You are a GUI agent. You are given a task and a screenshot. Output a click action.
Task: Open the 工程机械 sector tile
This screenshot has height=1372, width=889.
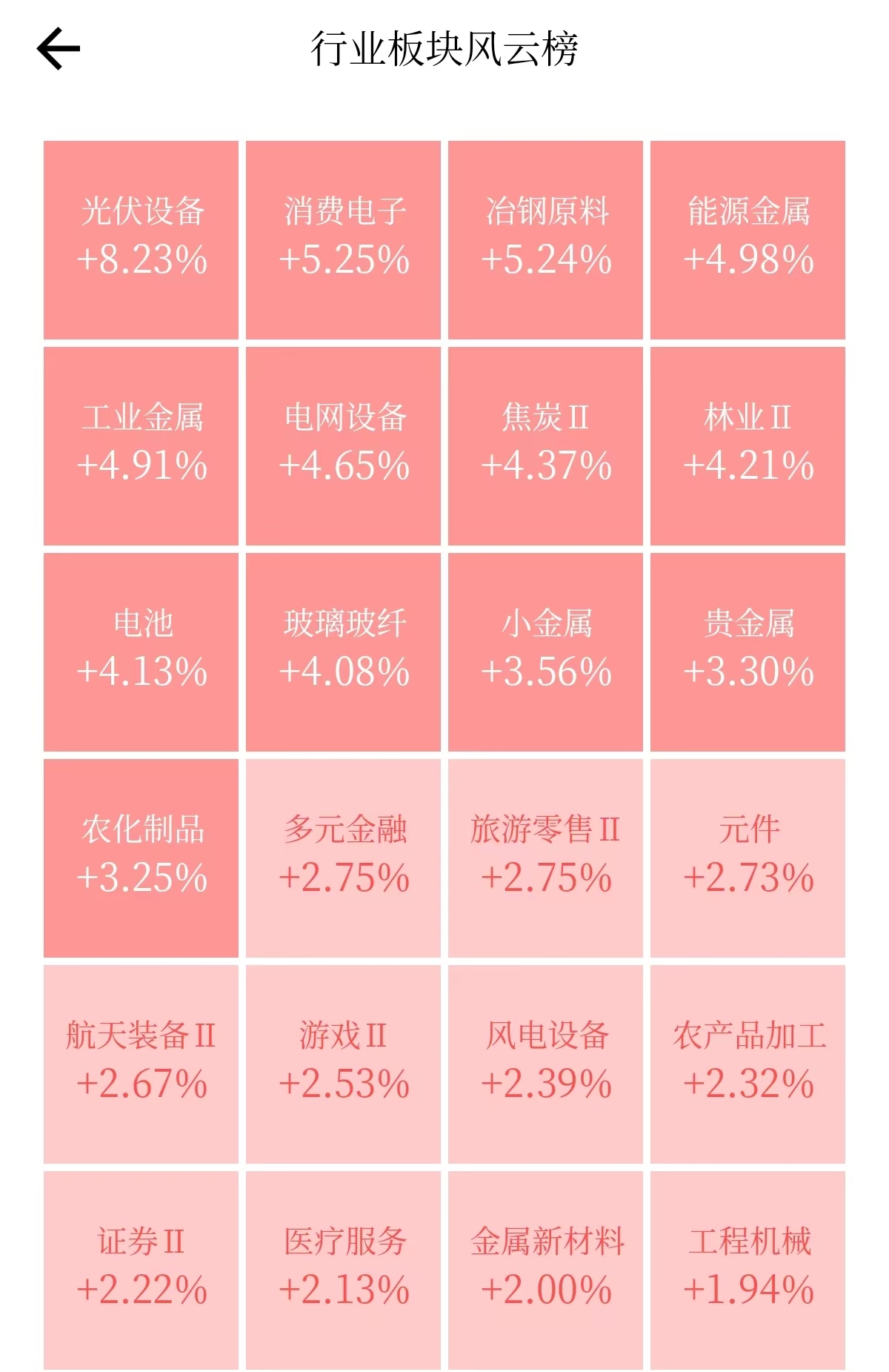(x=748, y=1269)
